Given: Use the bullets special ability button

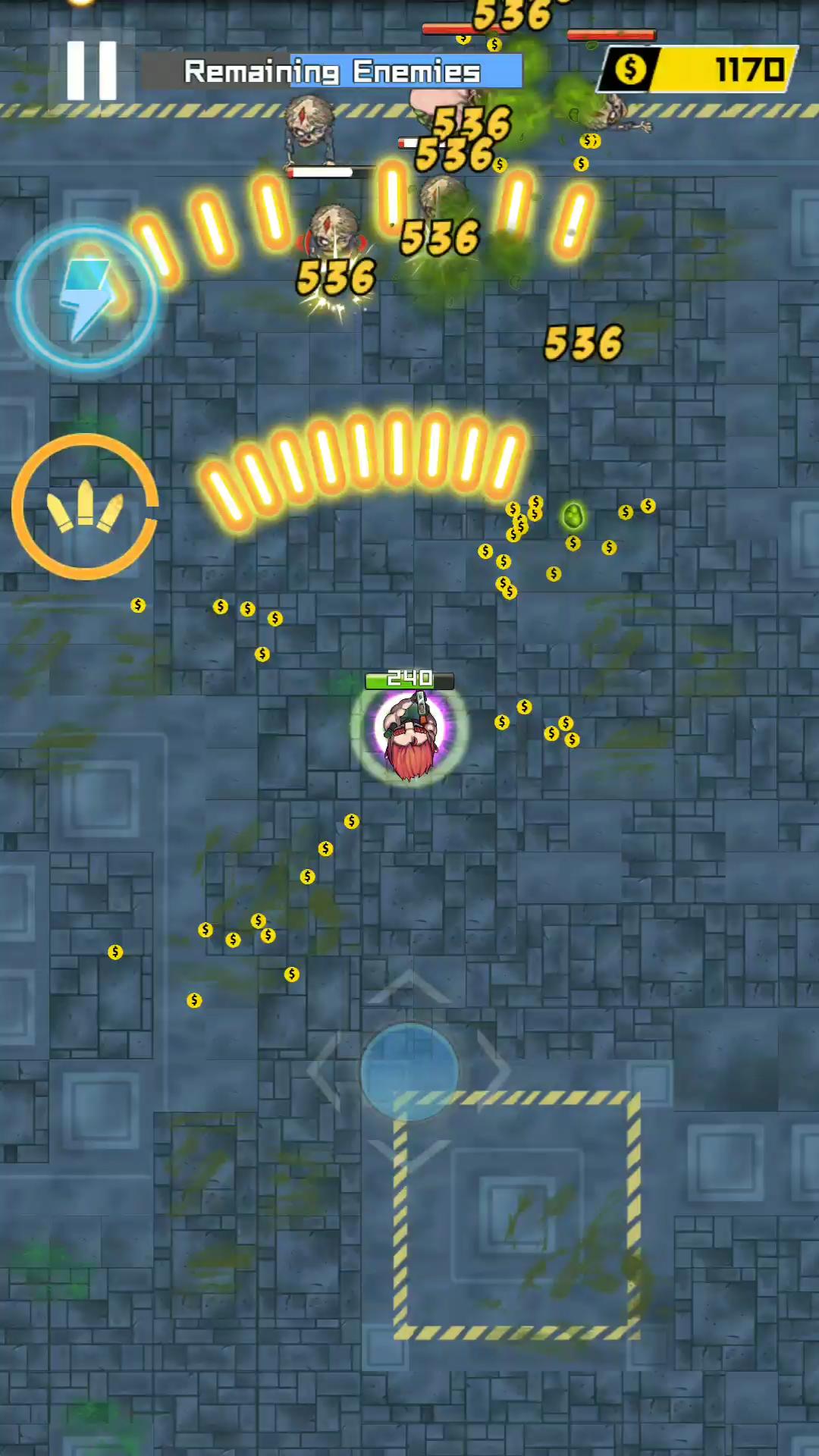Looking at the screenshot, I should click(85, 507).
